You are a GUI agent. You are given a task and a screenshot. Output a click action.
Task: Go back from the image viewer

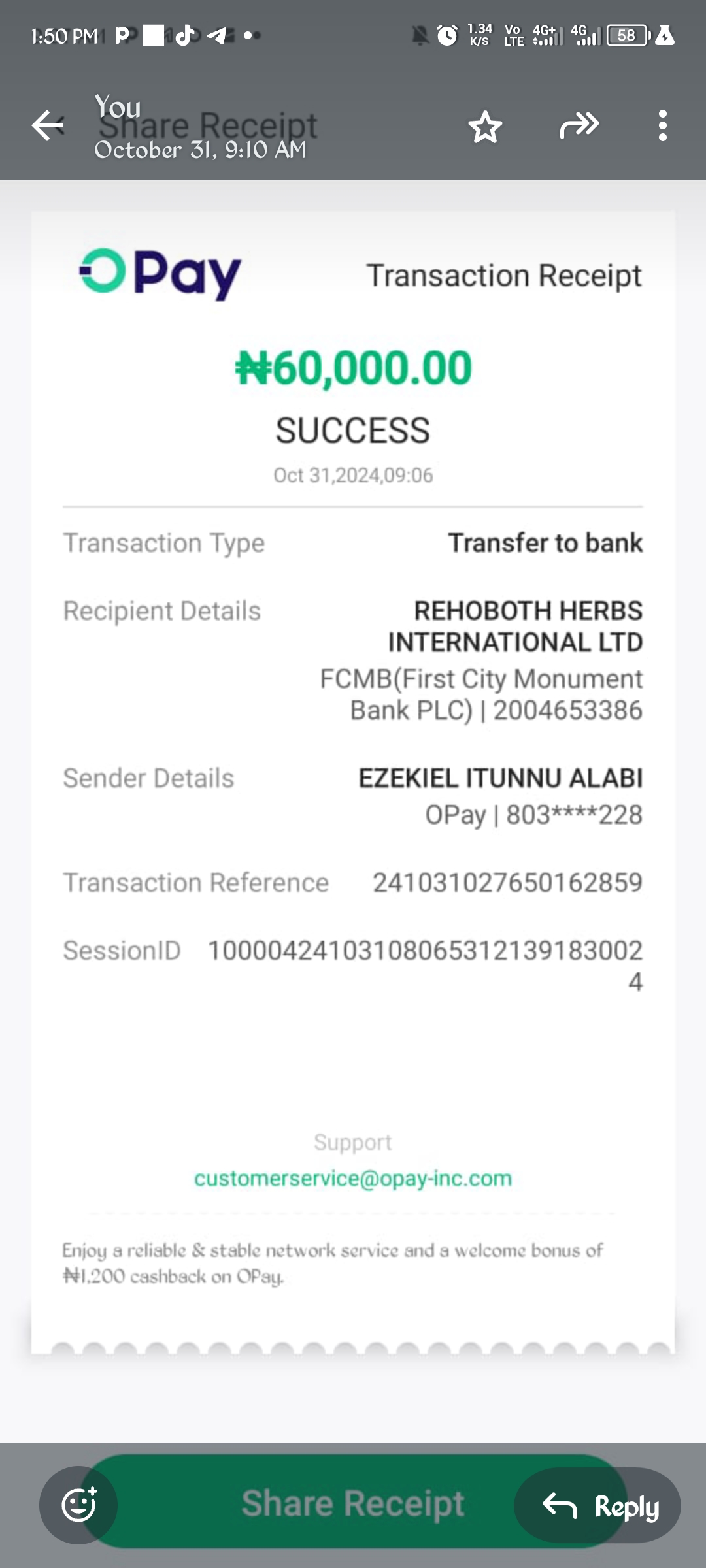point(48,125)
